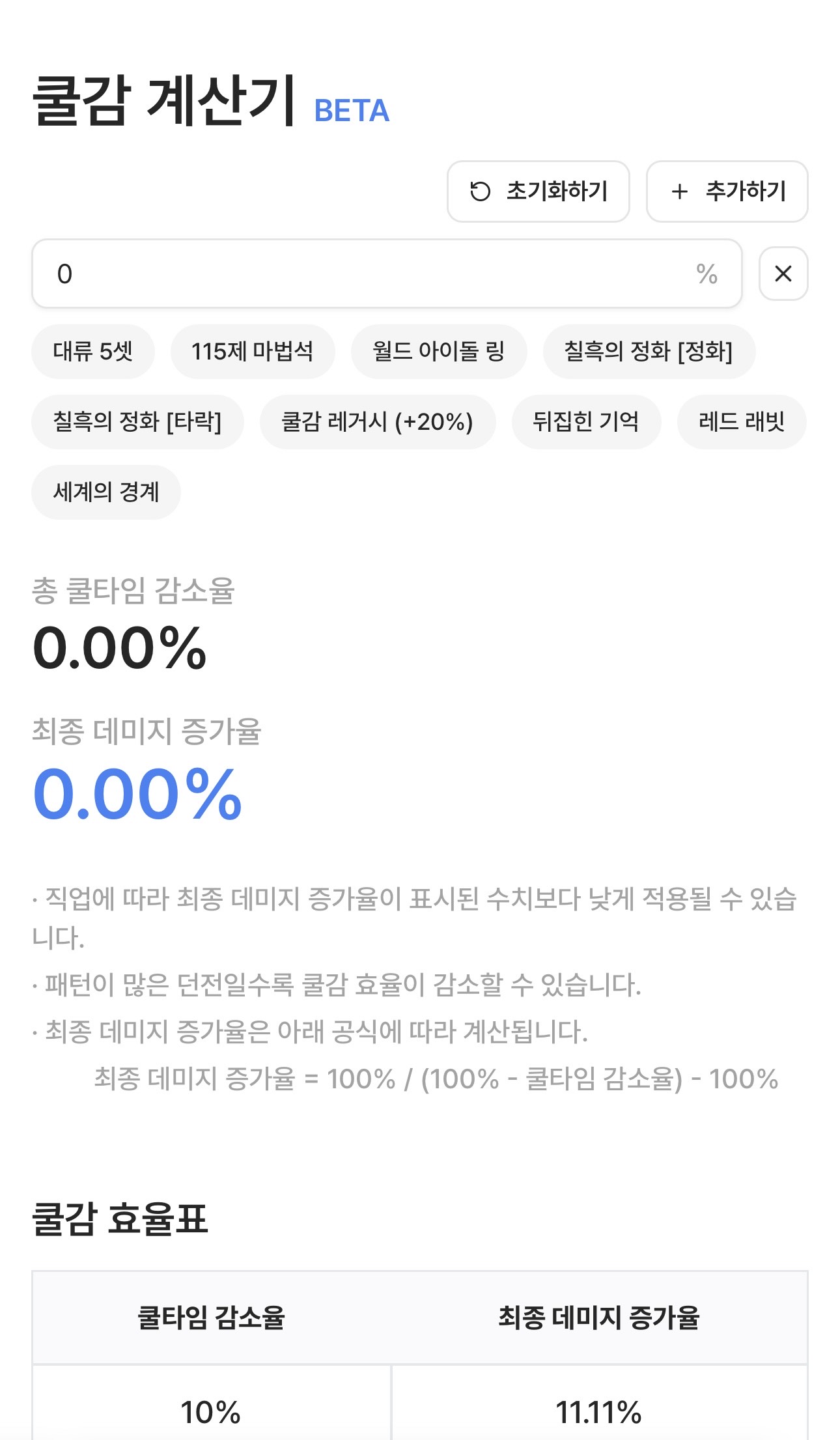
Task: Choose the 레드 래빗 chip
Action: tap(741, 422)
